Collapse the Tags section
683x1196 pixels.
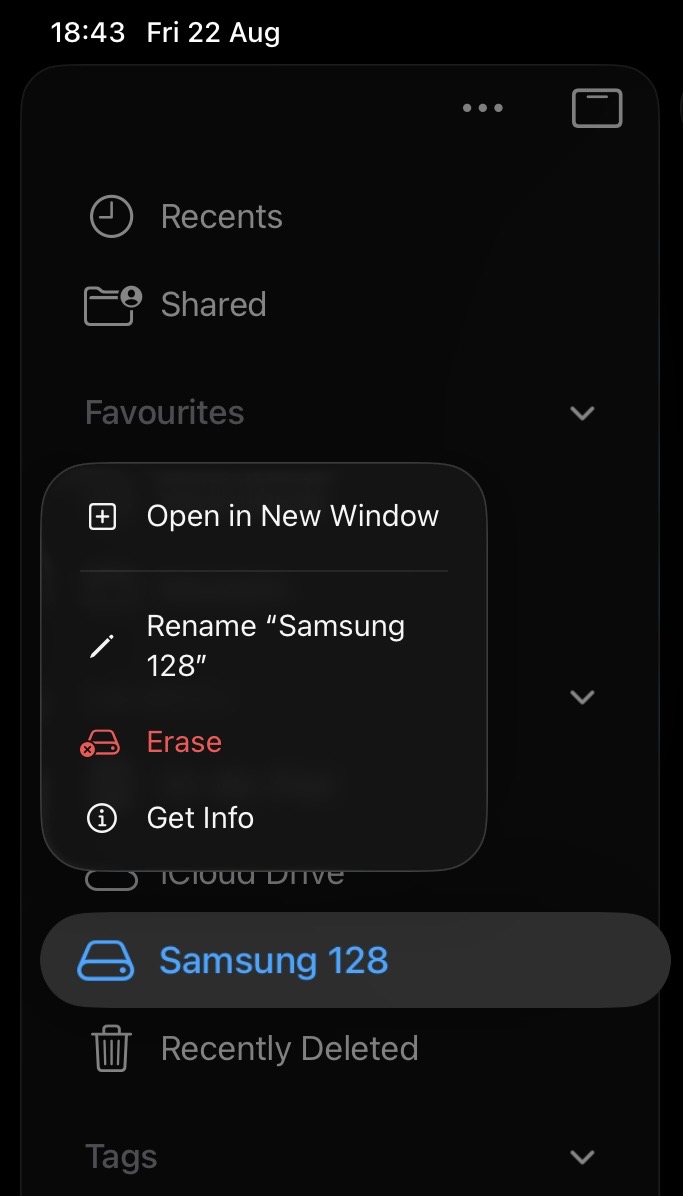pos(582,1157)
